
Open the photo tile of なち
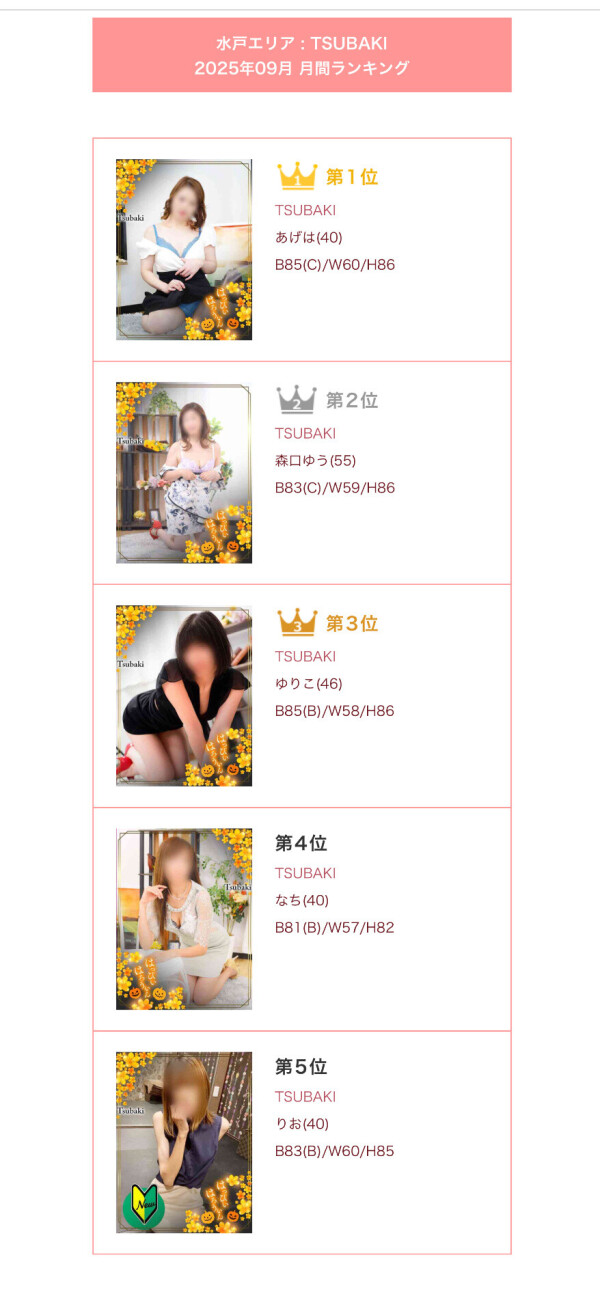[184, 918]
